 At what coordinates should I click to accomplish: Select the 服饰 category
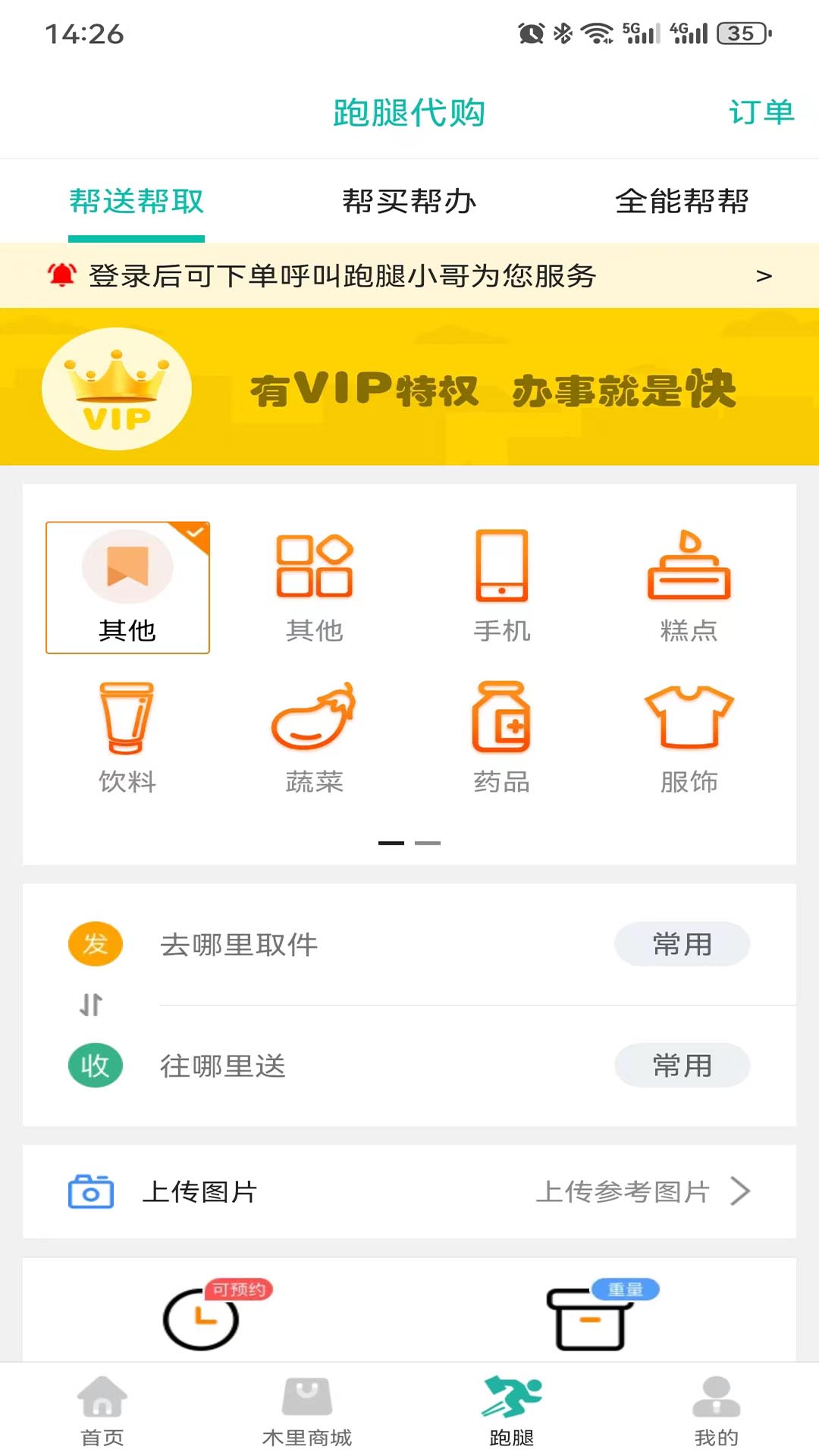click(689, 737)
